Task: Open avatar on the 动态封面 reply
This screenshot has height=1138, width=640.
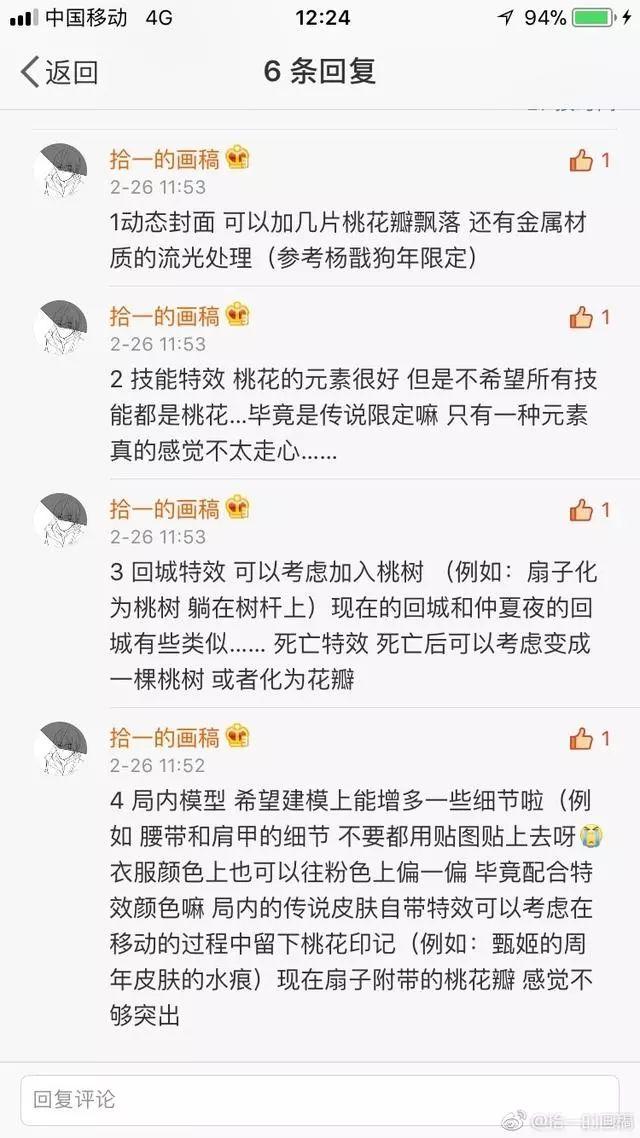Action: 67,170
